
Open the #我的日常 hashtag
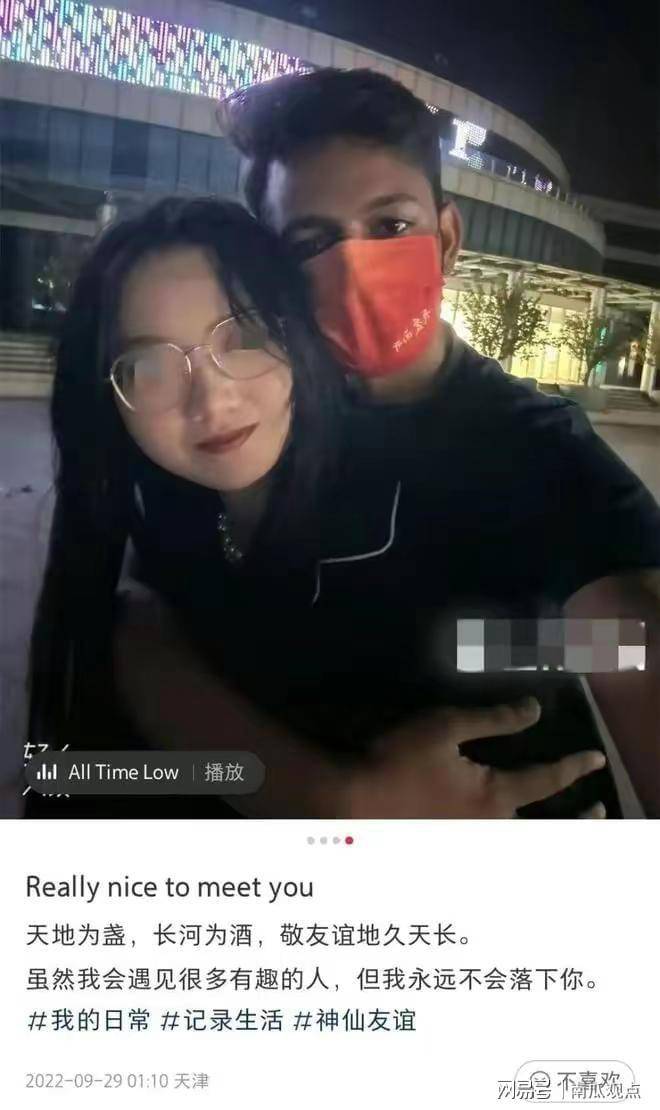coord(88,1021)
